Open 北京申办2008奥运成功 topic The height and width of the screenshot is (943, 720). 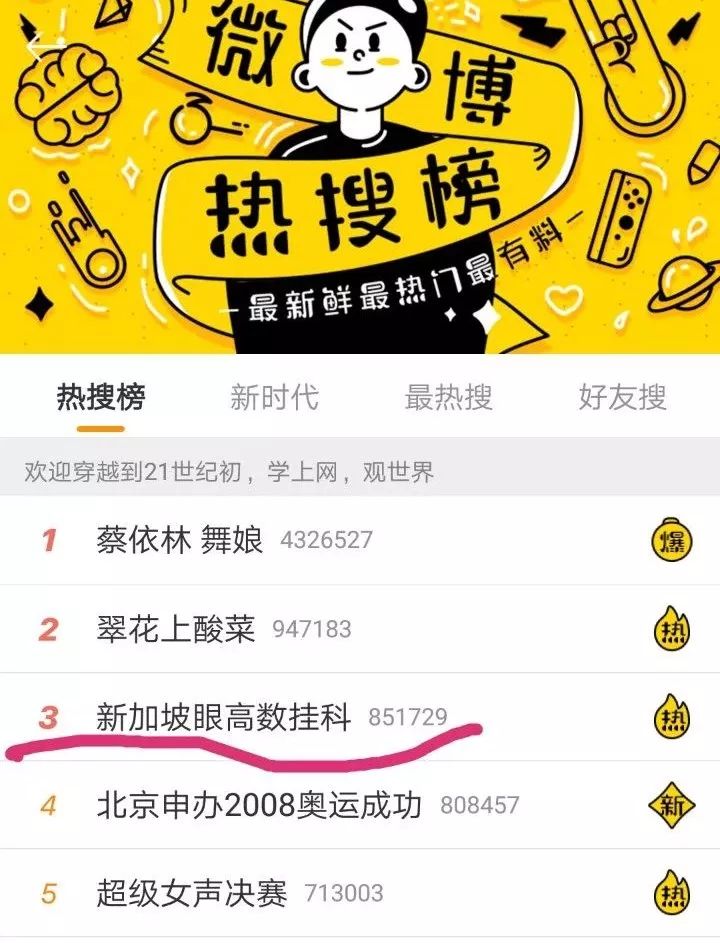click(x=259, y=805)
